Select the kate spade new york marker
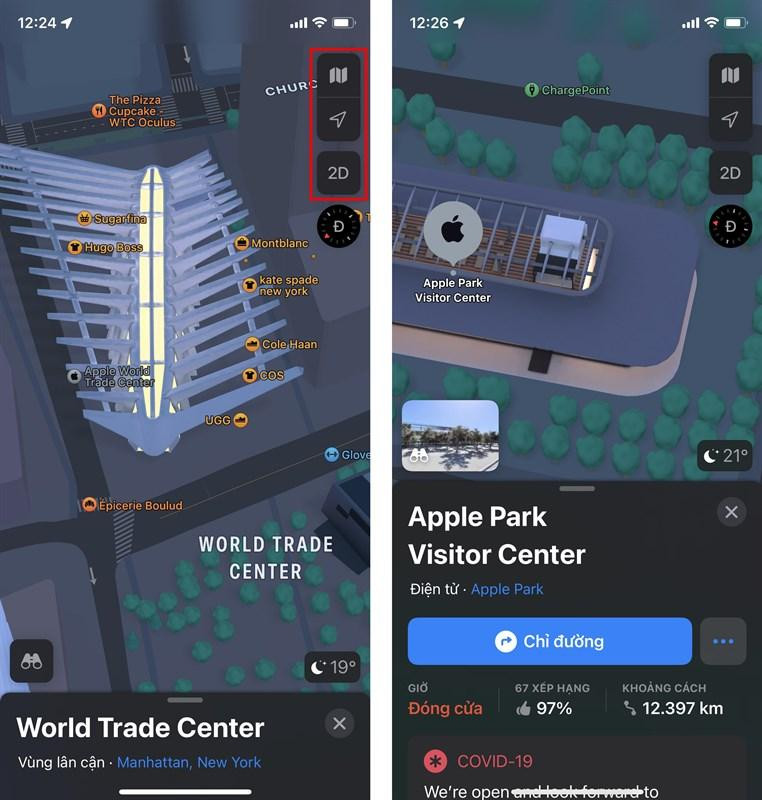Viewport: 762px width, 800px height. [x=249, y=284]
